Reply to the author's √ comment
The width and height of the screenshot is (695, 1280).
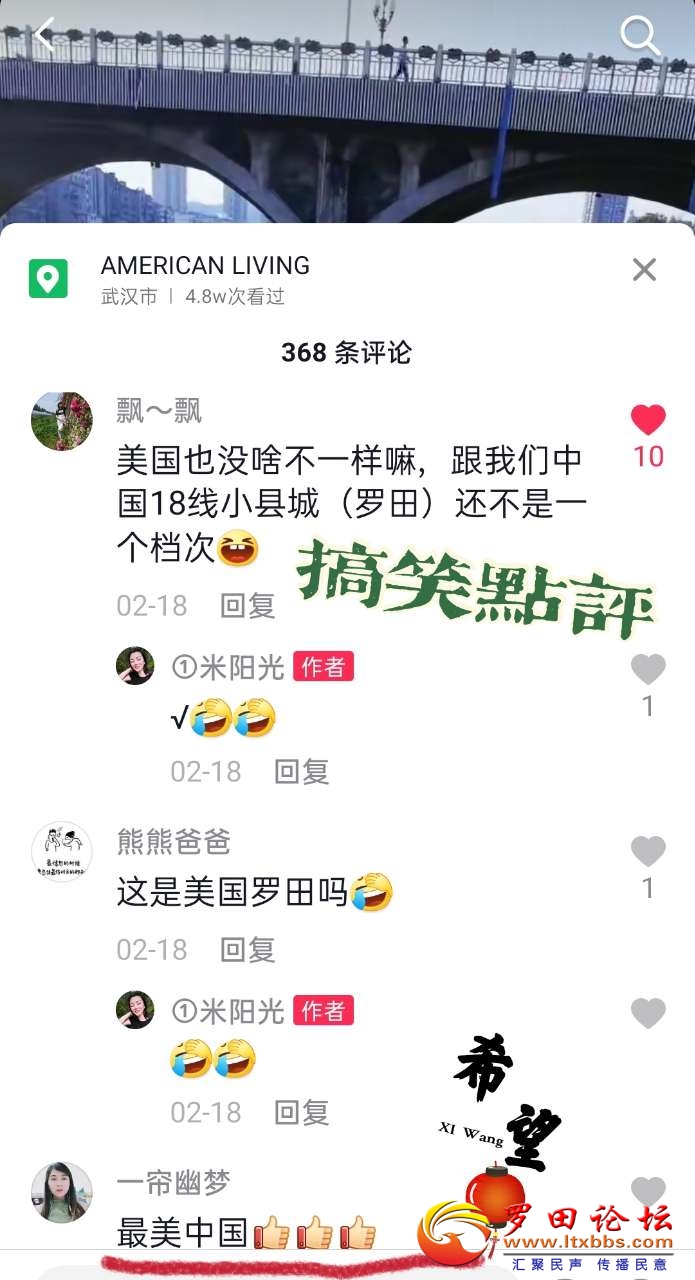tap(301, 771)
